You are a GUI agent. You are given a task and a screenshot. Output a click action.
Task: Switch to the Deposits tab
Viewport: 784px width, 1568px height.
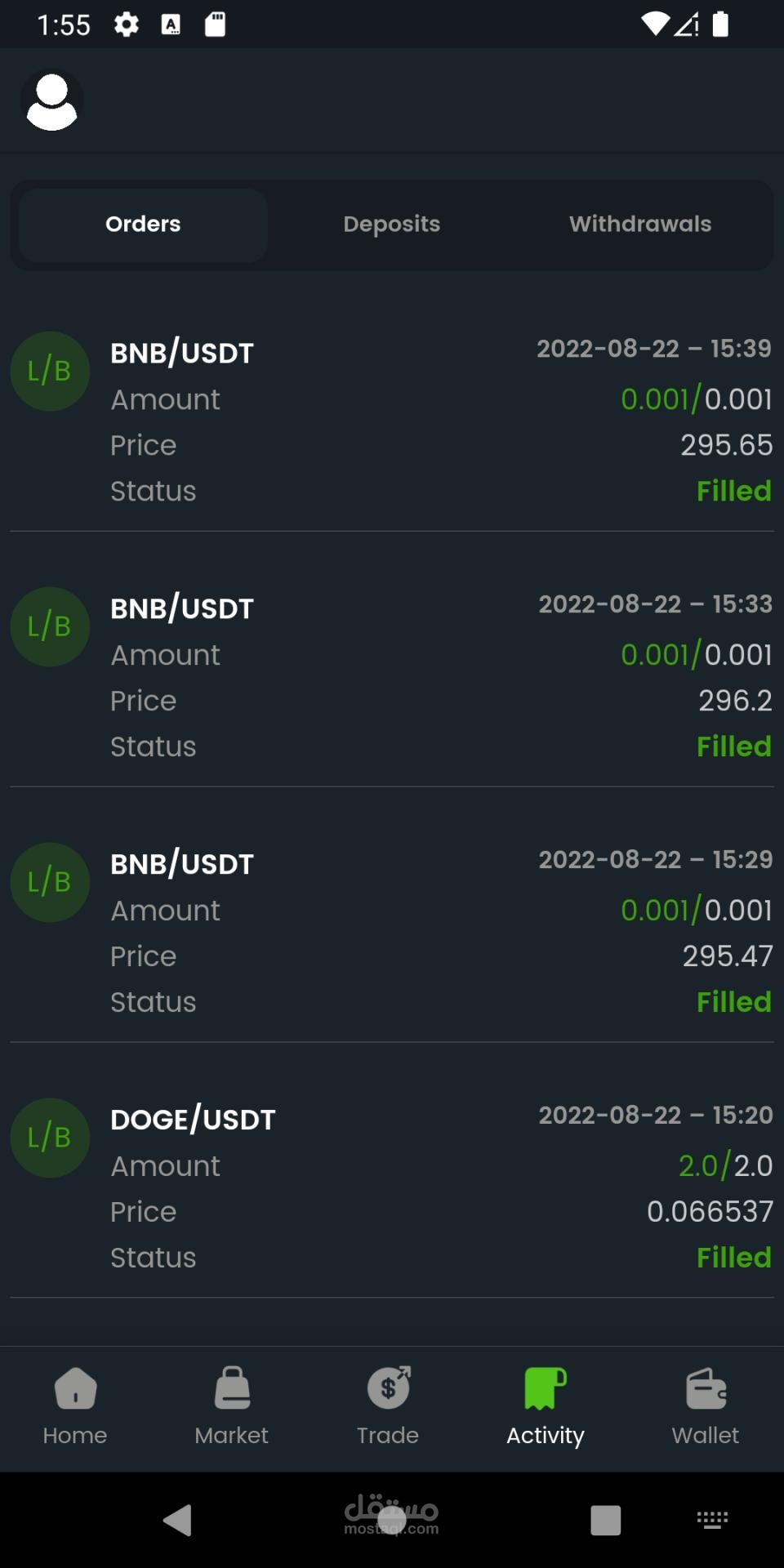391,225
